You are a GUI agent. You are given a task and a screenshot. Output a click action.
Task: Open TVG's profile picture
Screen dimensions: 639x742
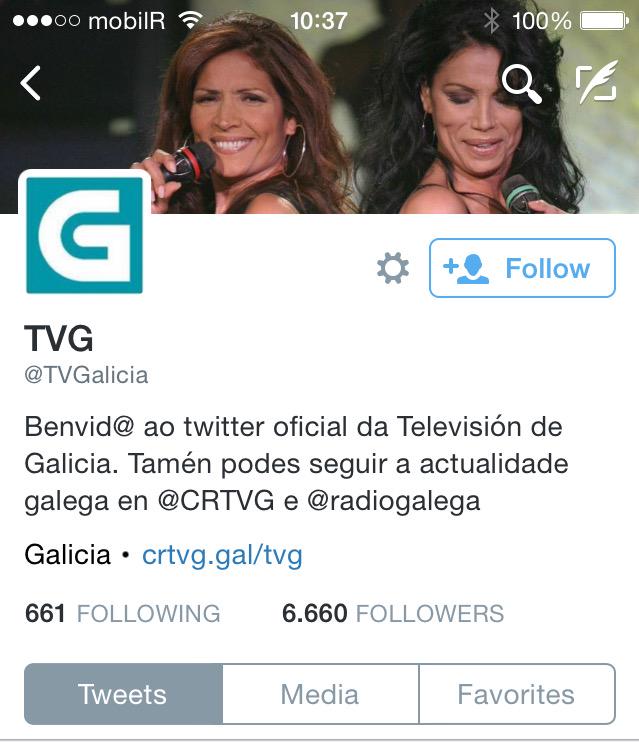click(x=84, y=235)
